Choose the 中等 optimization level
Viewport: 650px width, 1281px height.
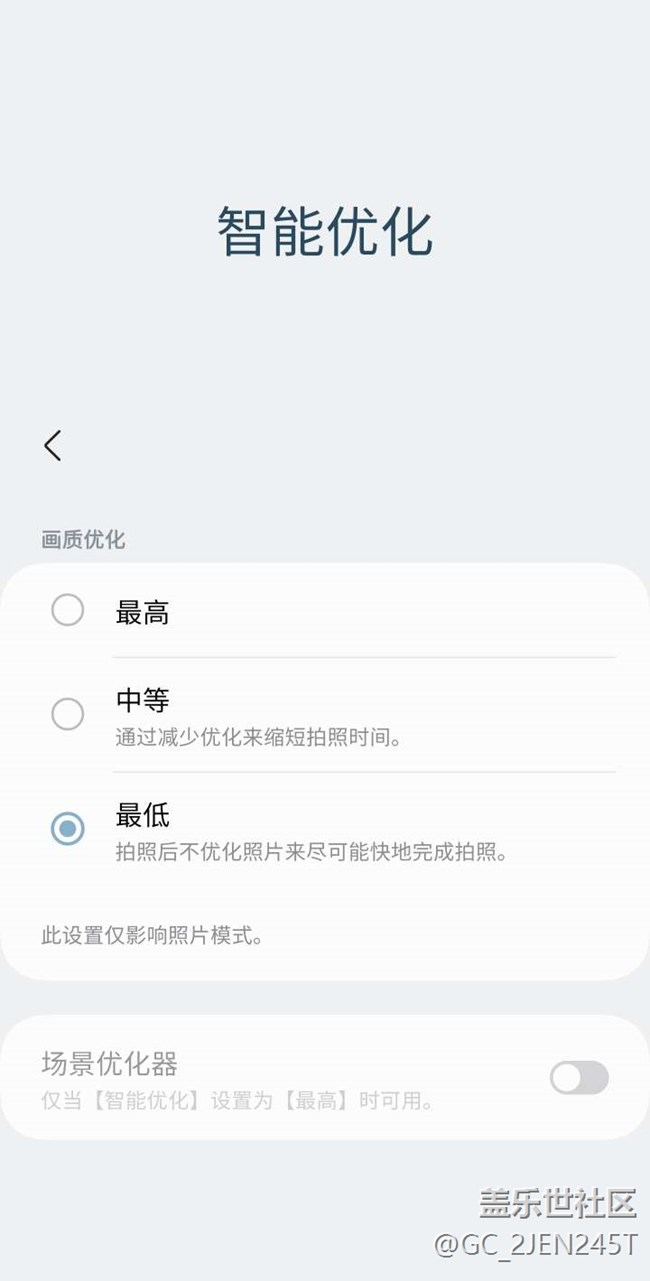68,714
